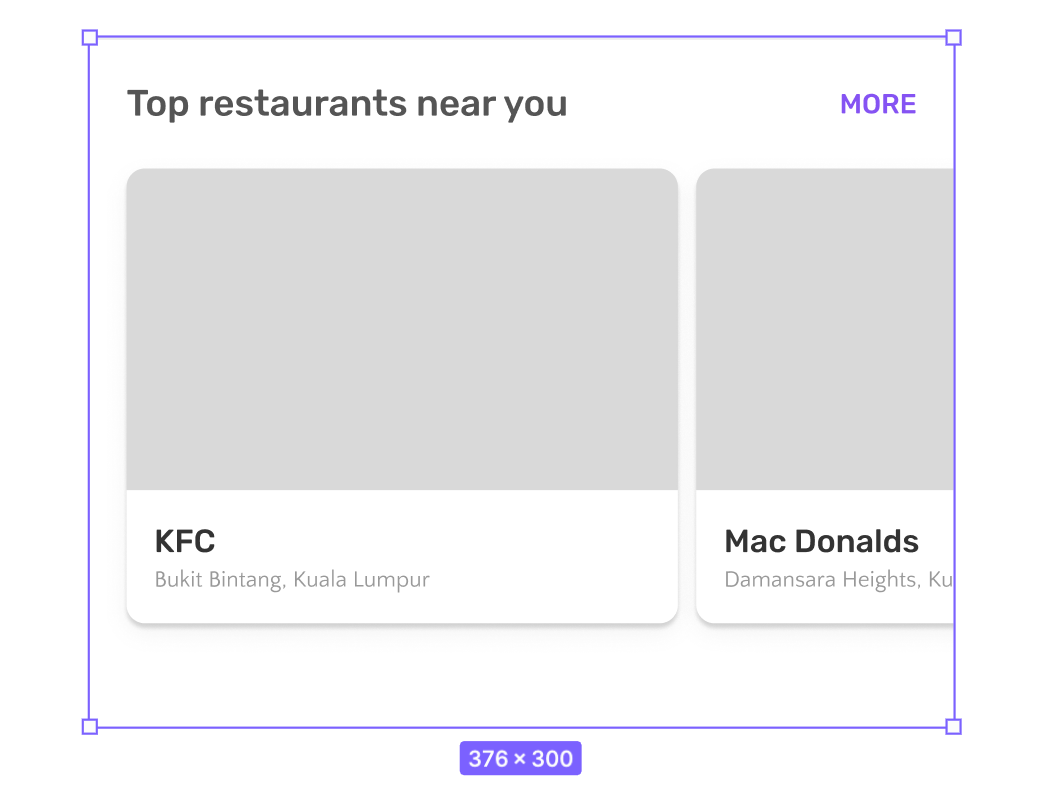The image size is (1054, 798).
Task: Open the Mac Donalds restaurant card
Action: pyautogui.click(x=825, y=396)
